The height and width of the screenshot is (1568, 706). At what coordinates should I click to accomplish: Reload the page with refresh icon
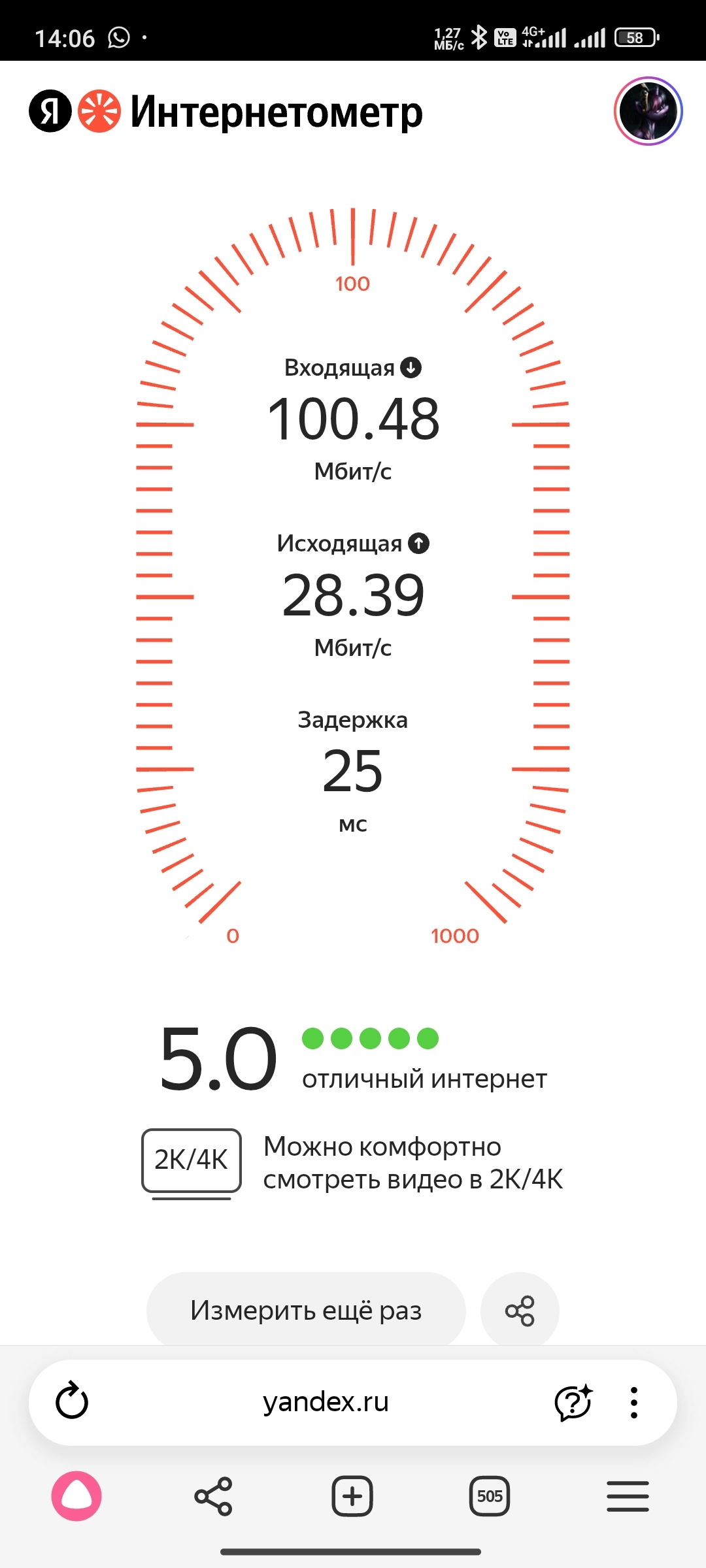(x=72, y=1402)
